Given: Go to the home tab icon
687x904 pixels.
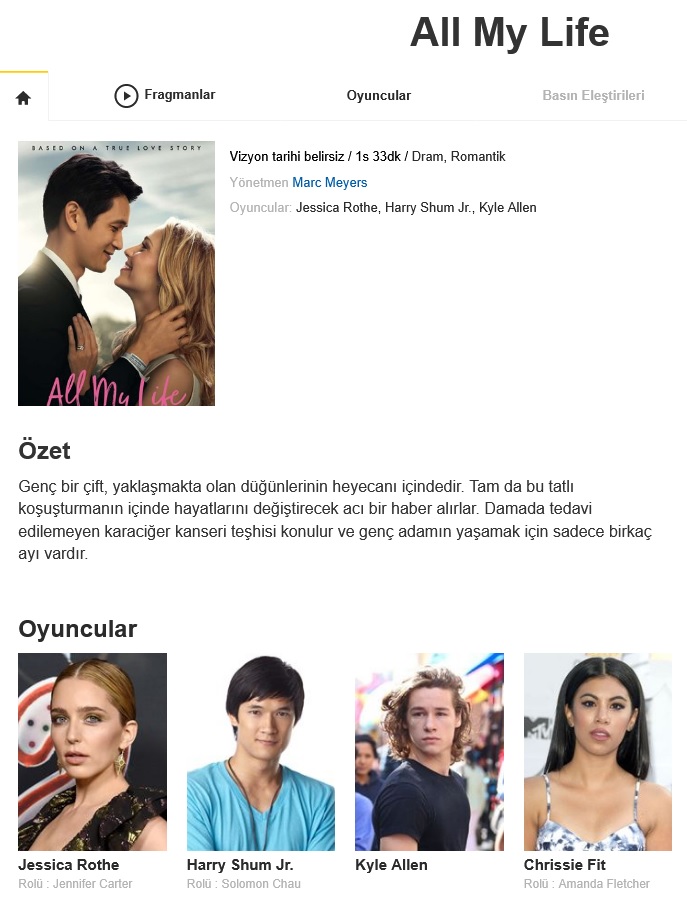Looking at the screenshot, I should 23,98.
